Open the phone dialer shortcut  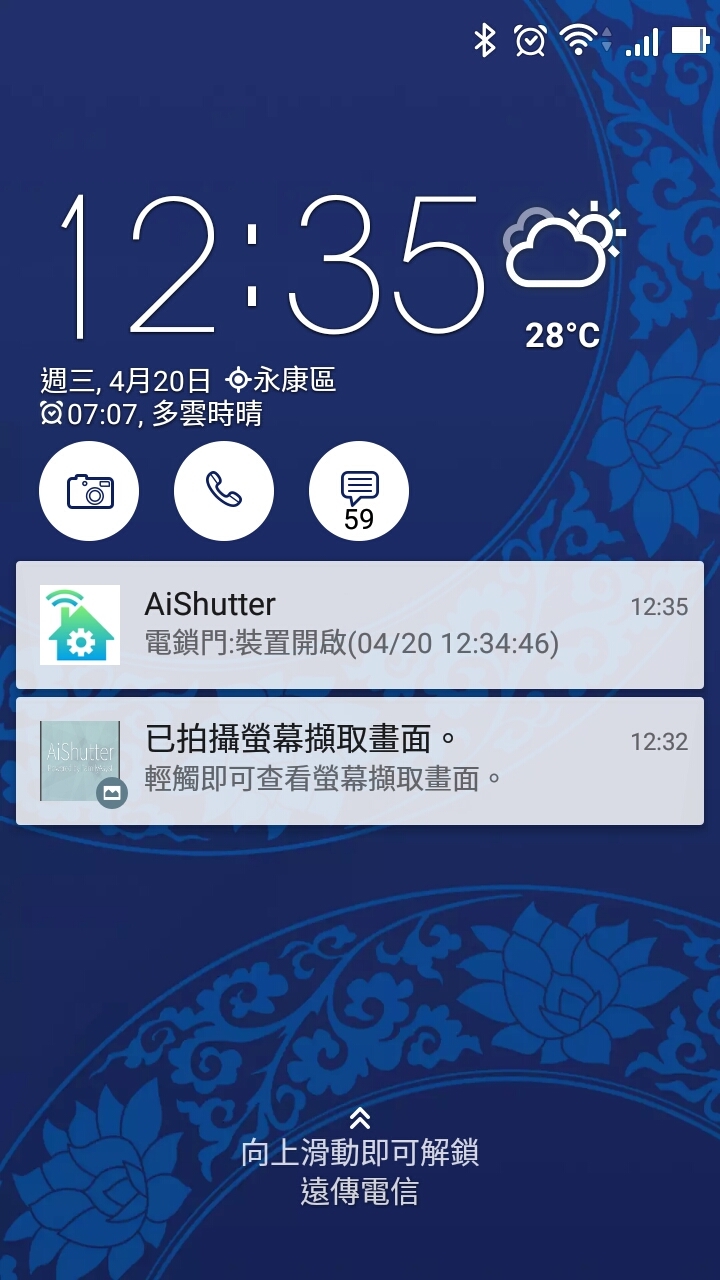(224, 491)
